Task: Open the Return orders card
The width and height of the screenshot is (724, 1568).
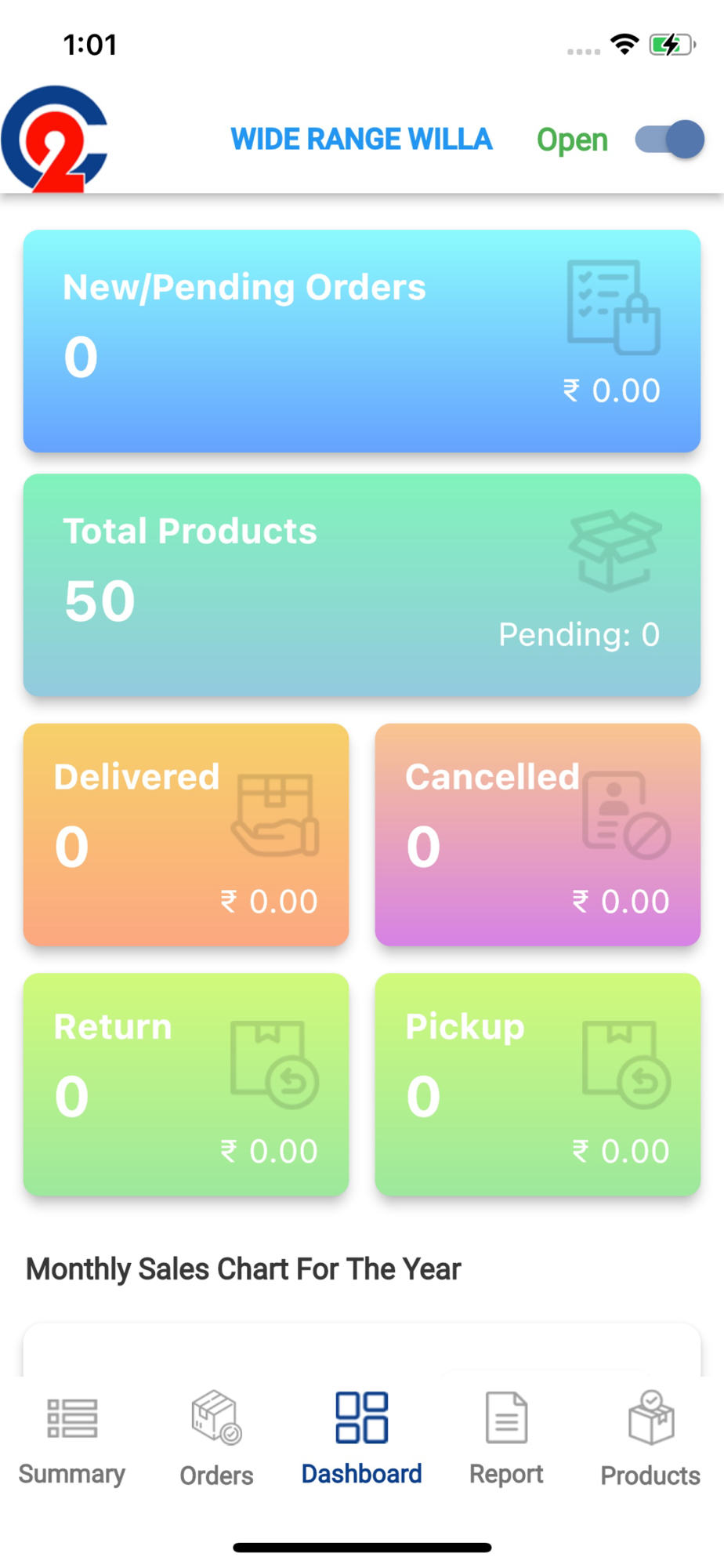Action: pos(186,1084)
